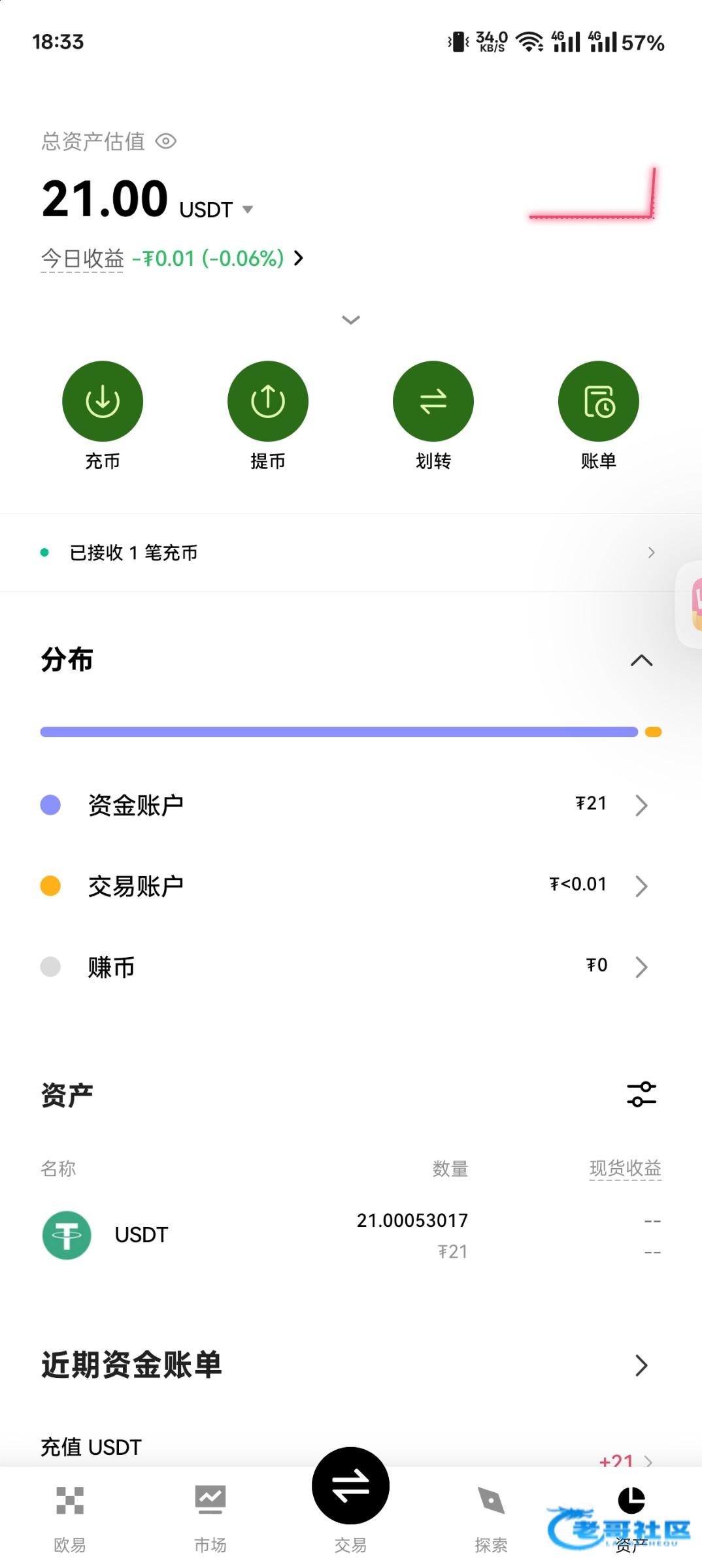Open today's profit details (今日收益)

point(172,259)
